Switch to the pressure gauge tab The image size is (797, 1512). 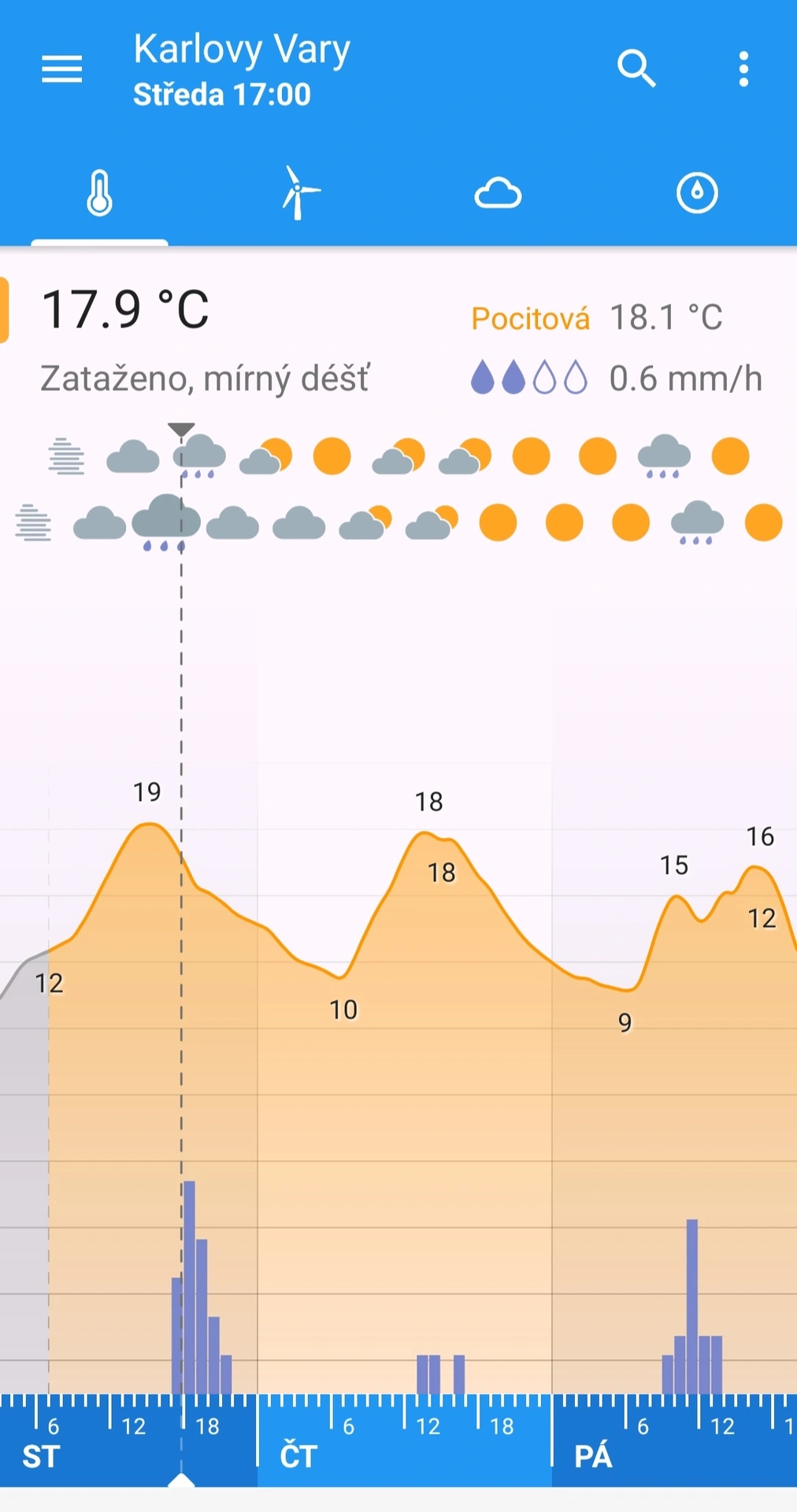click(x=697, y=193)
